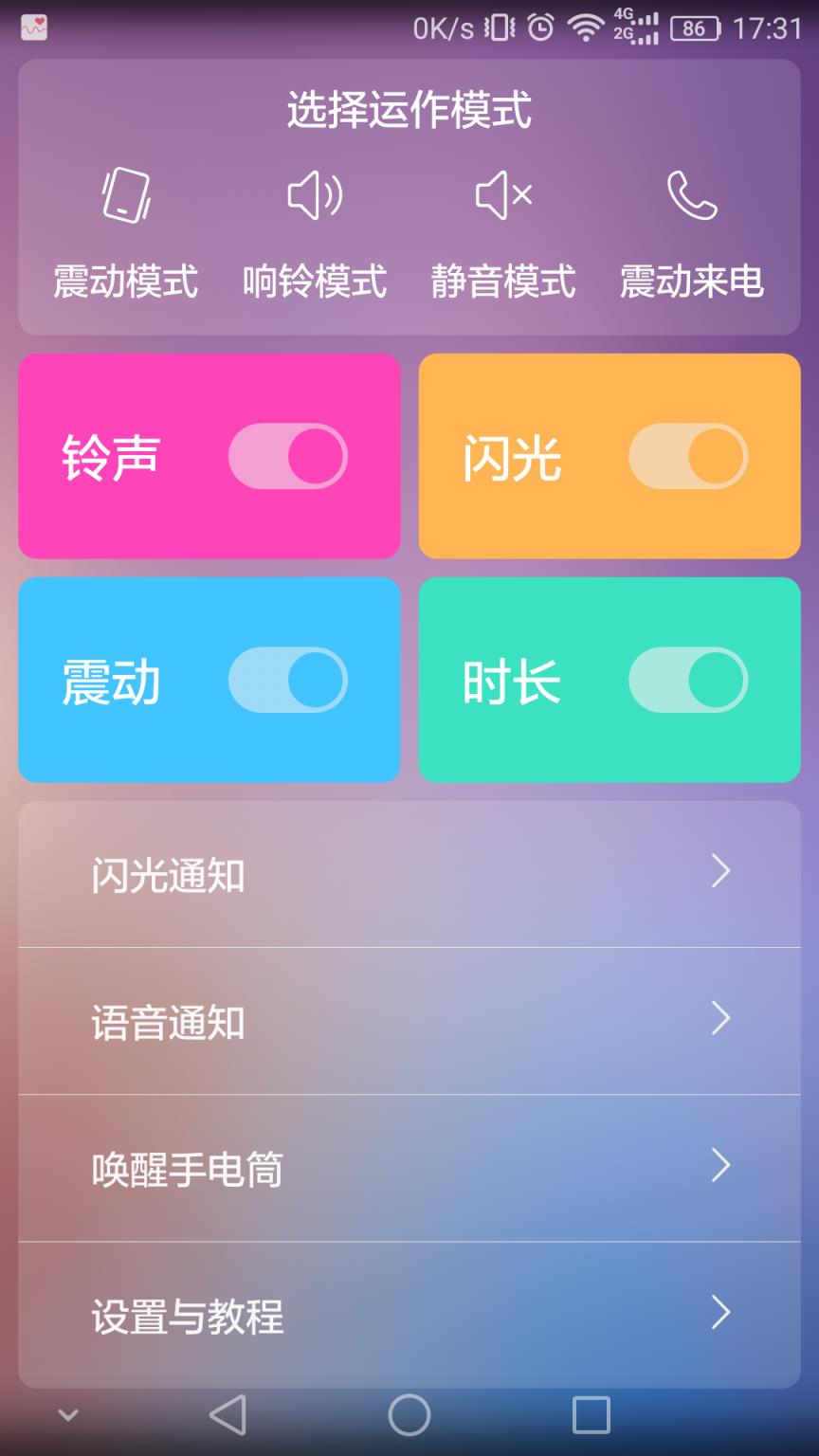The image size is (819, 1456).
Task: Turn off the 闪光 flash switch
Action: (x=689, y=456)
